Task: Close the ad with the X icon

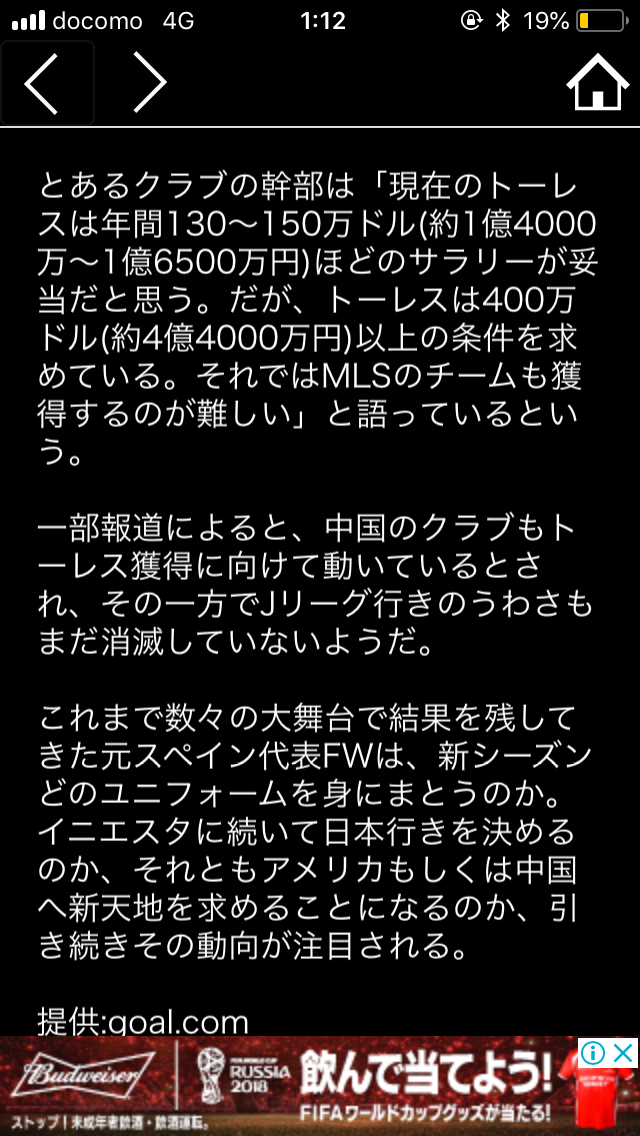Action: coord(624,1052)
